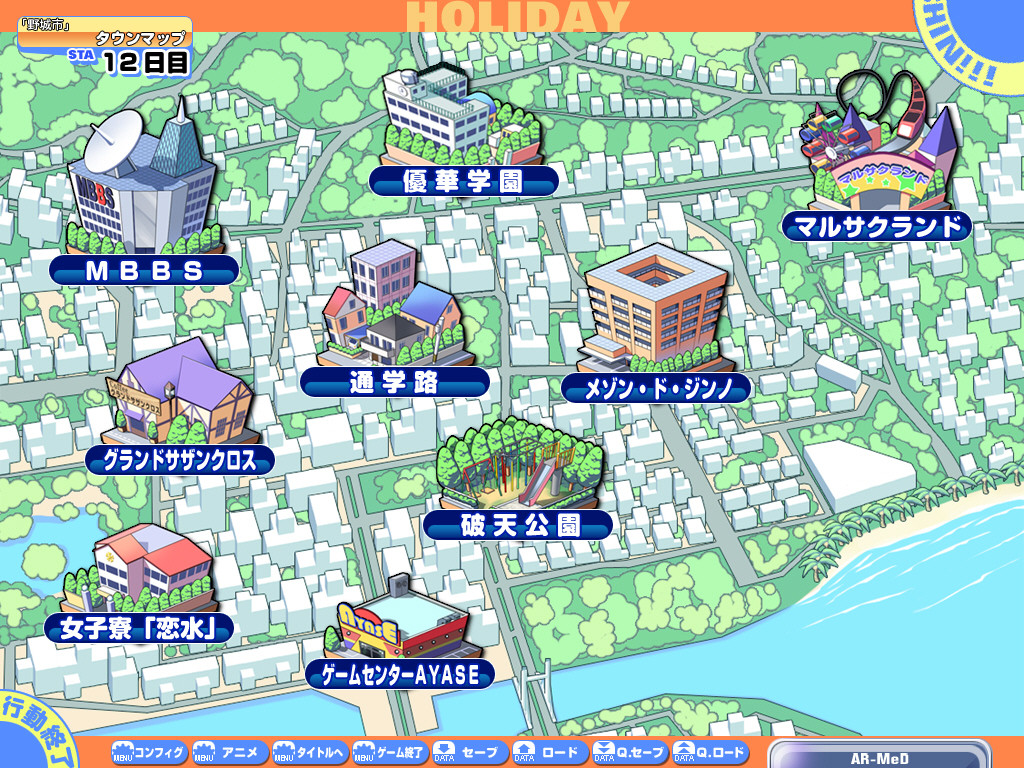Open the コンフィグ menu
This screenshot has width=1024, height=768.
point(149,753)
